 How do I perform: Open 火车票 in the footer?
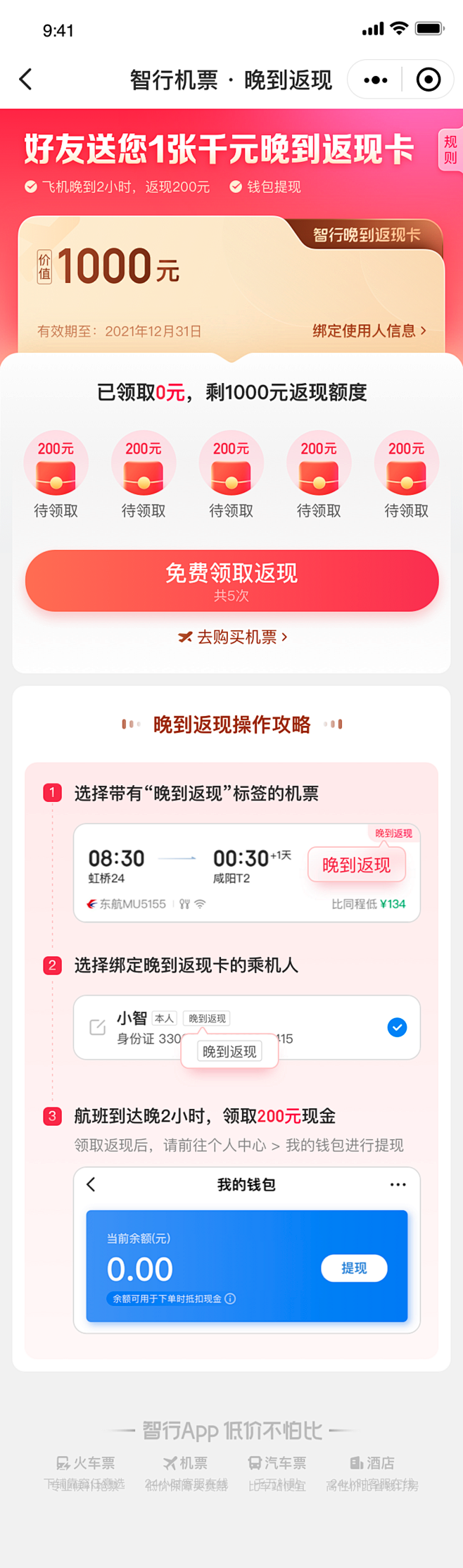[85, 1462]
